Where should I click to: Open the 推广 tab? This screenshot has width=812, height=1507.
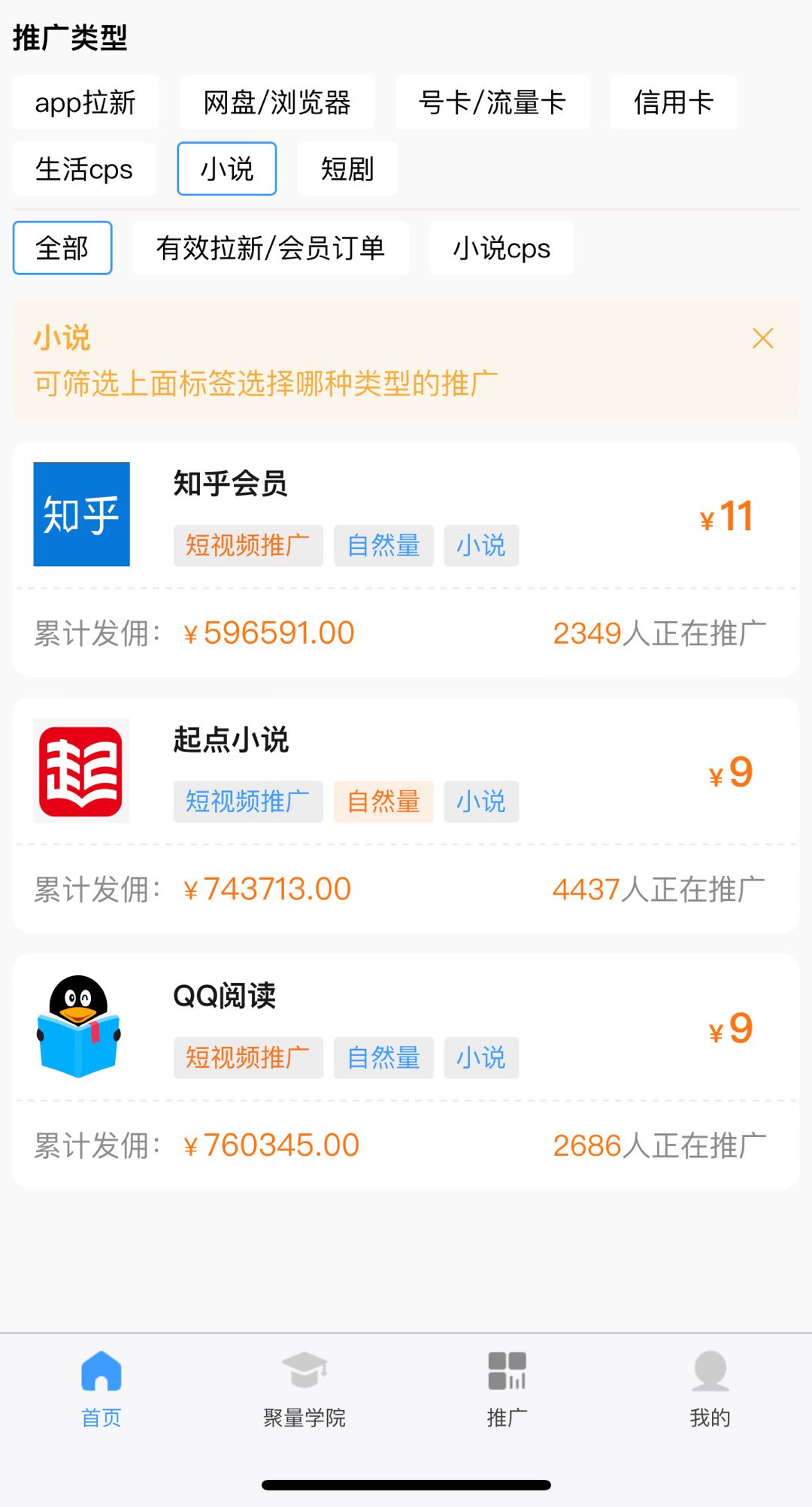point(507,1390)
